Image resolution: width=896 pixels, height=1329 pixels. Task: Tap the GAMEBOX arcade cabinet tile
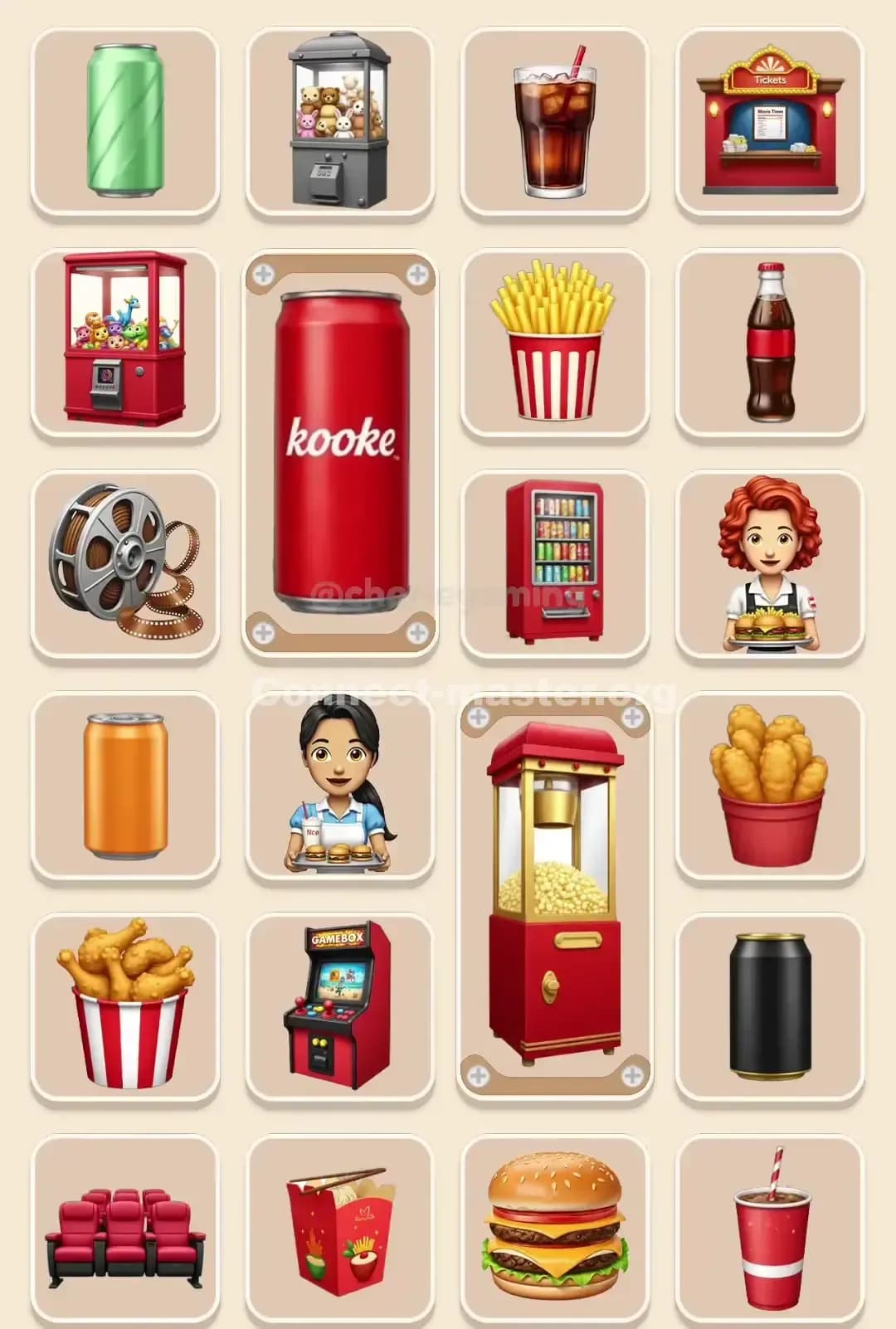pyautogui.click(x=339, y=1005)
